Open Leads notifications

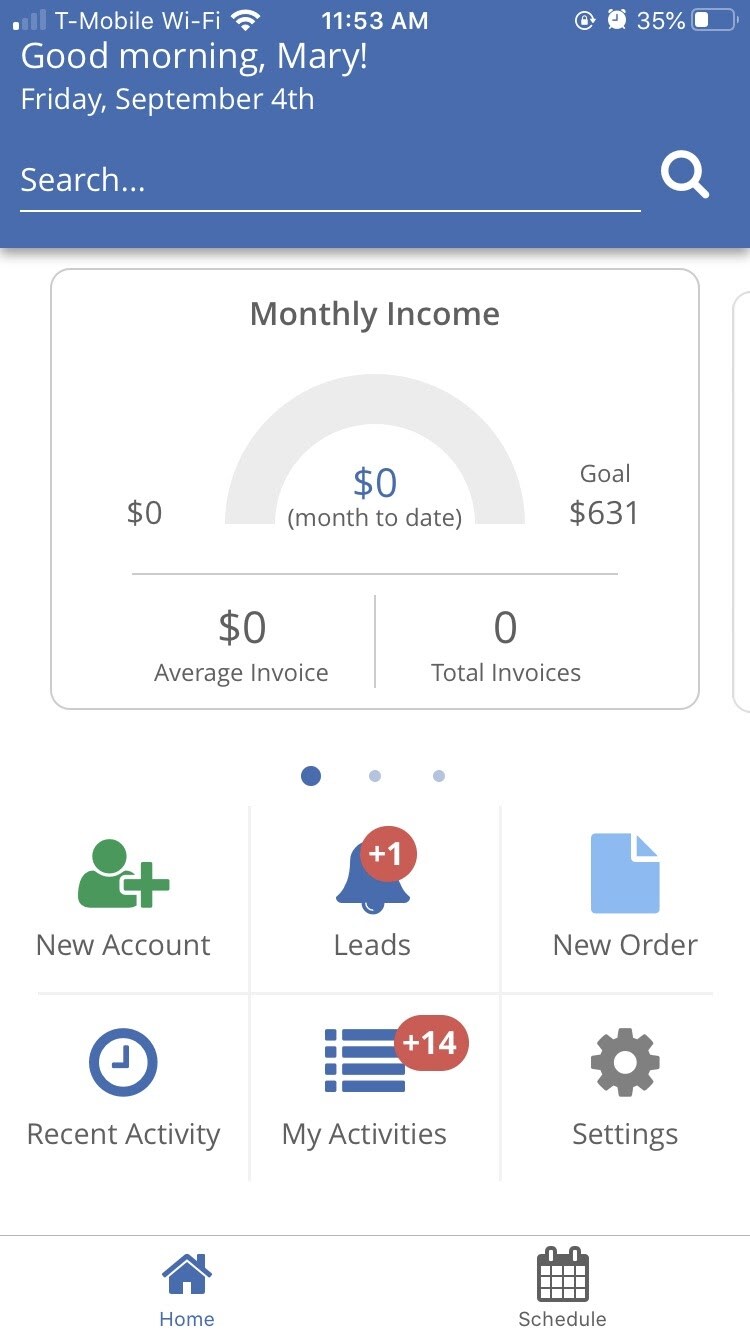[x=373, y=897]
